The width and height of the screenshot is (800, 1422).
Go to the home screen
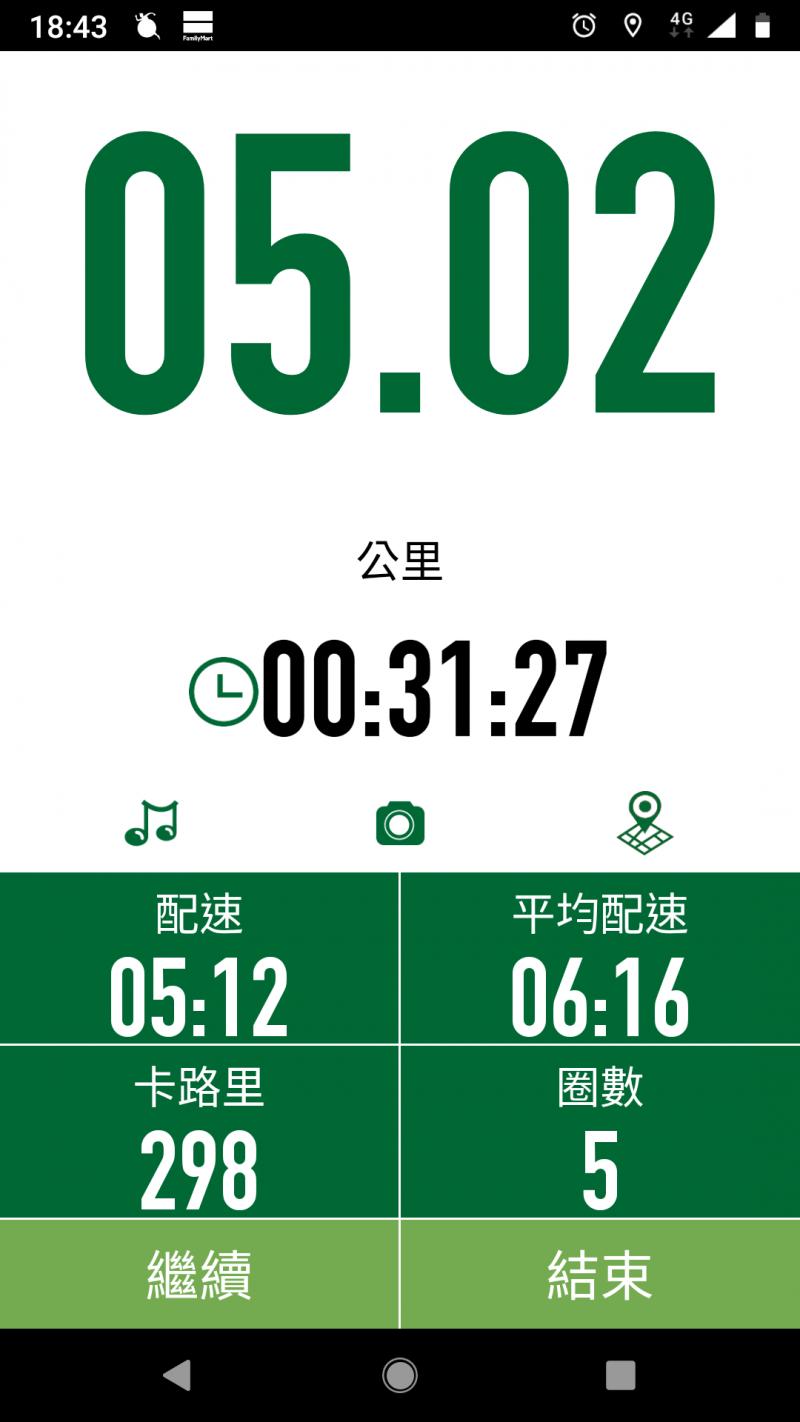tap(400, 1376)
